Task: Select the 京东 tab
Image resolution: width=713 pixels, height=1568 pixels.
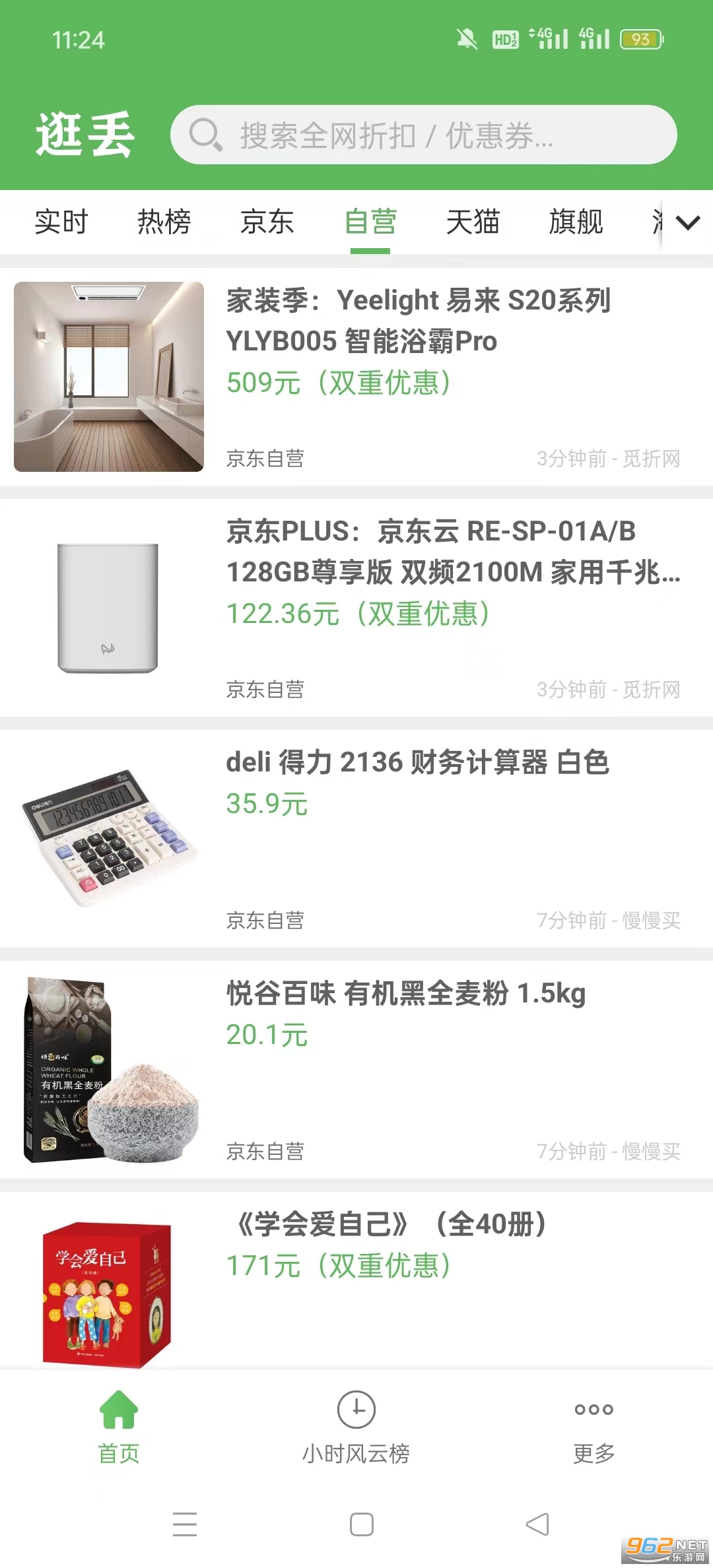Action: pyautogui.click(x=267, y=222)
